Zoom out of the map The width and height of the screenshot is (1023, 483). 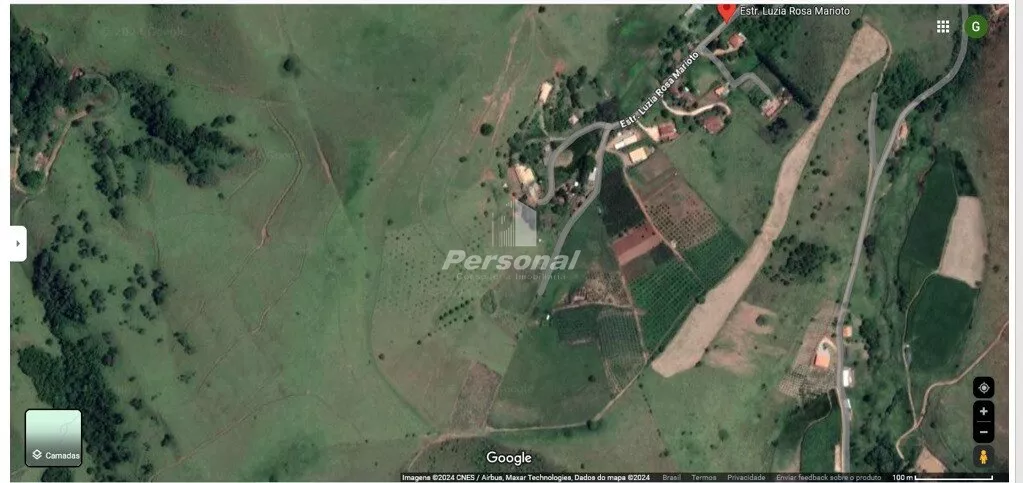(x=983, y=432)
